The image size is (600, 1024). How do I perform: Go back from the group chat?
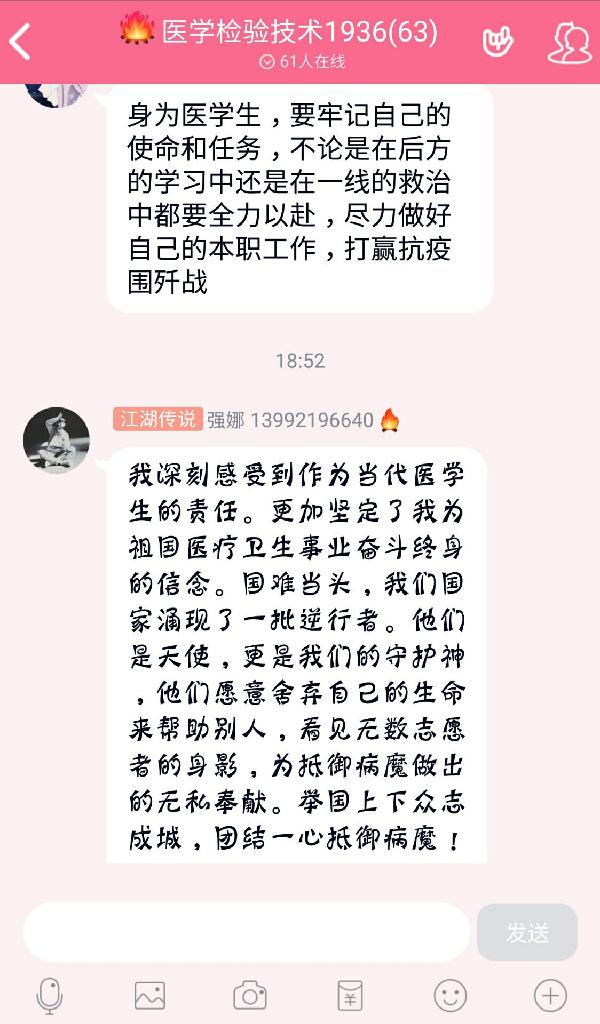pos(21,42)
